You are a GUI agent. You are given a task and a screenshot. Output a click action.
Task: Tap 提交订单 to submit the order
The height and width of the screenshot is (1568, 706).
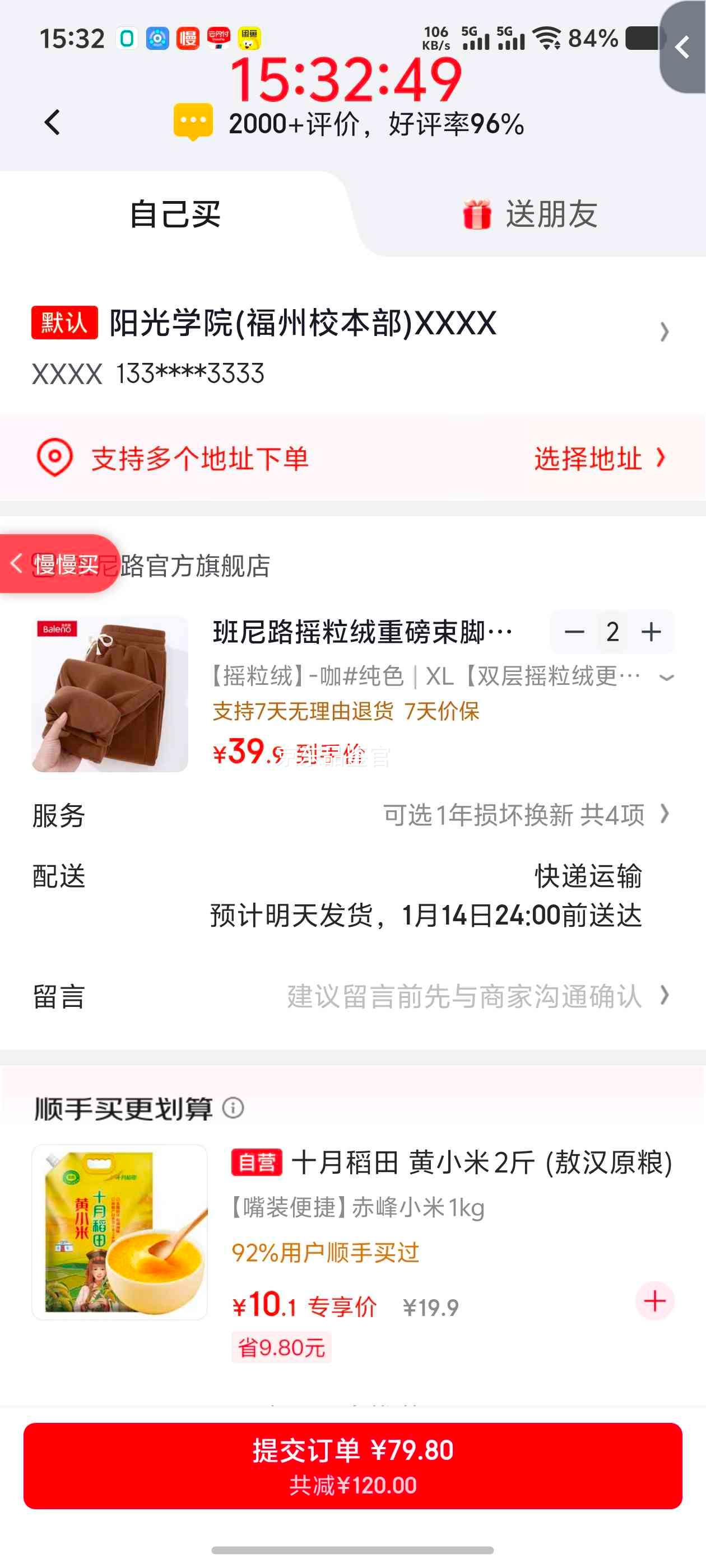point(352,1465)
